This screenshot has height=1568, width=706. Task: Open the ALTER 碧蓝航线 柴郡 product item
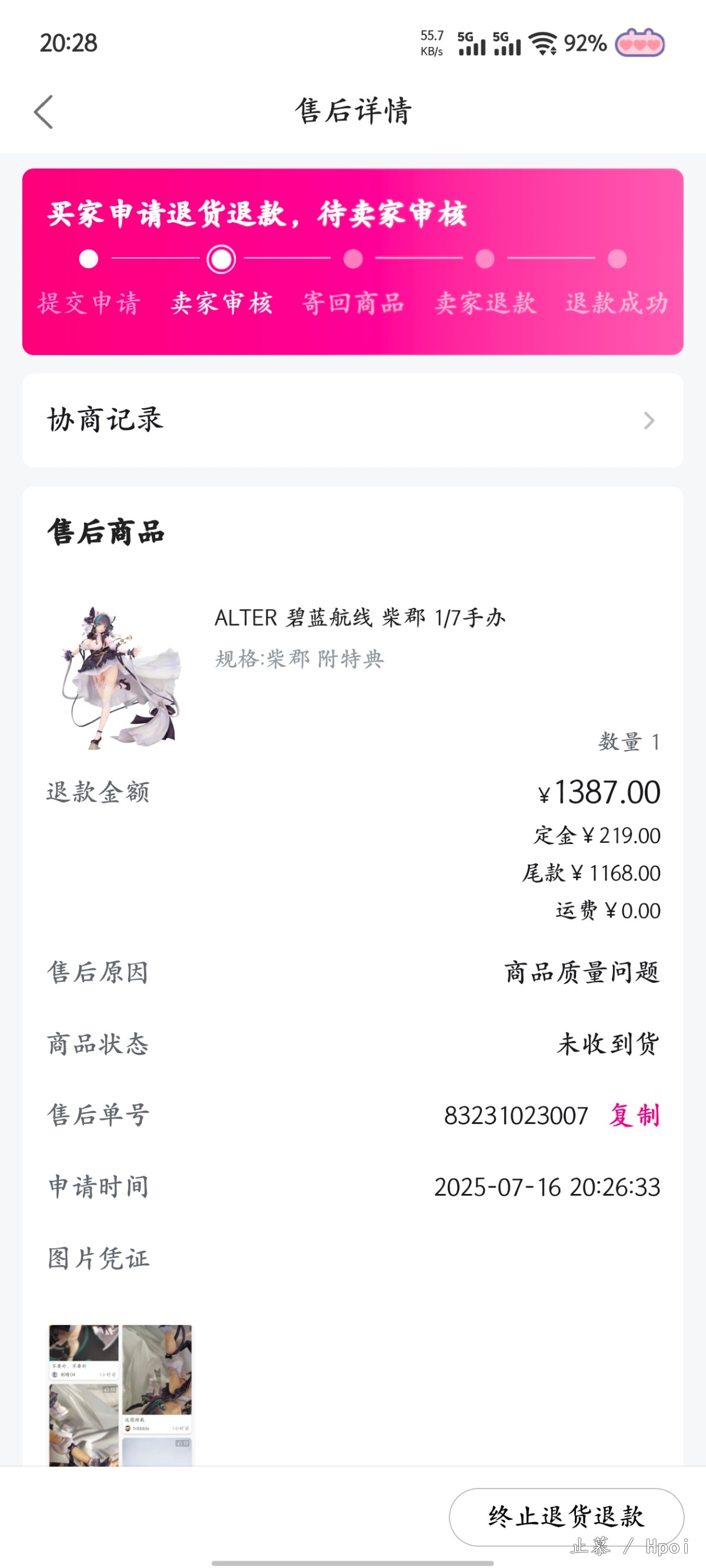[352, 677]
